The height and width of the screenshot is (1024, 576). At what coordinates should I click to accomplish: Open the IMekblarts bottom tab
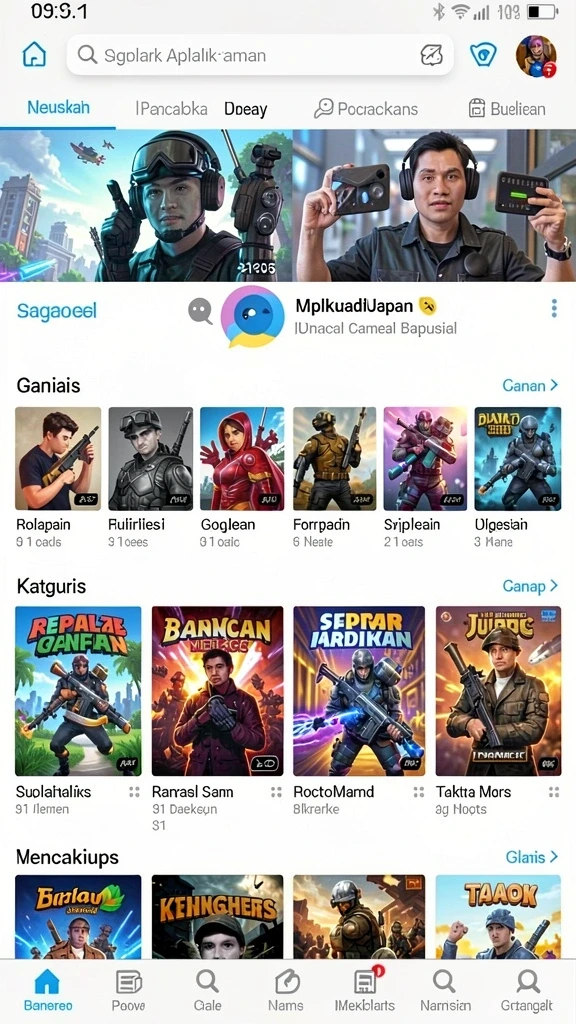pos(366,990)
